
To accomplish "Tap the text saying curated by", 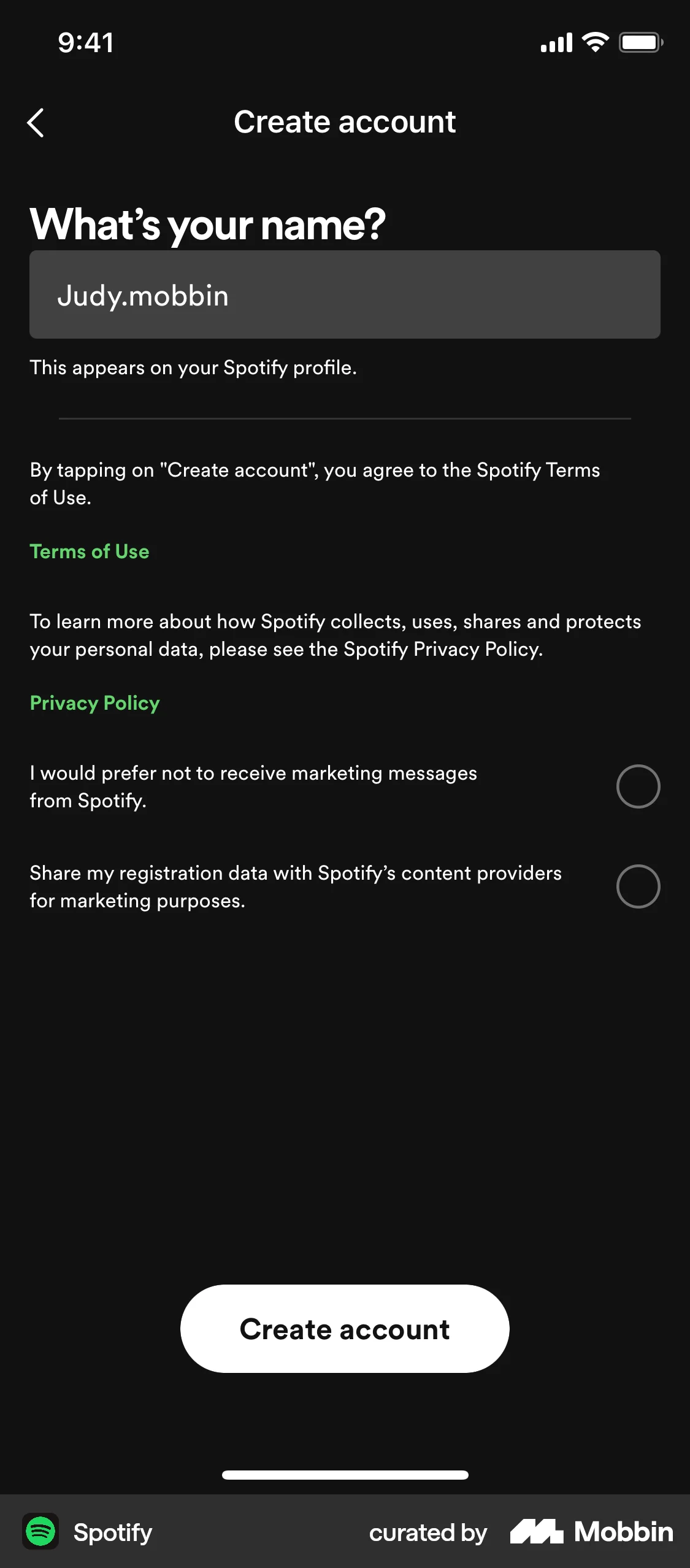I will (428, 1532).
